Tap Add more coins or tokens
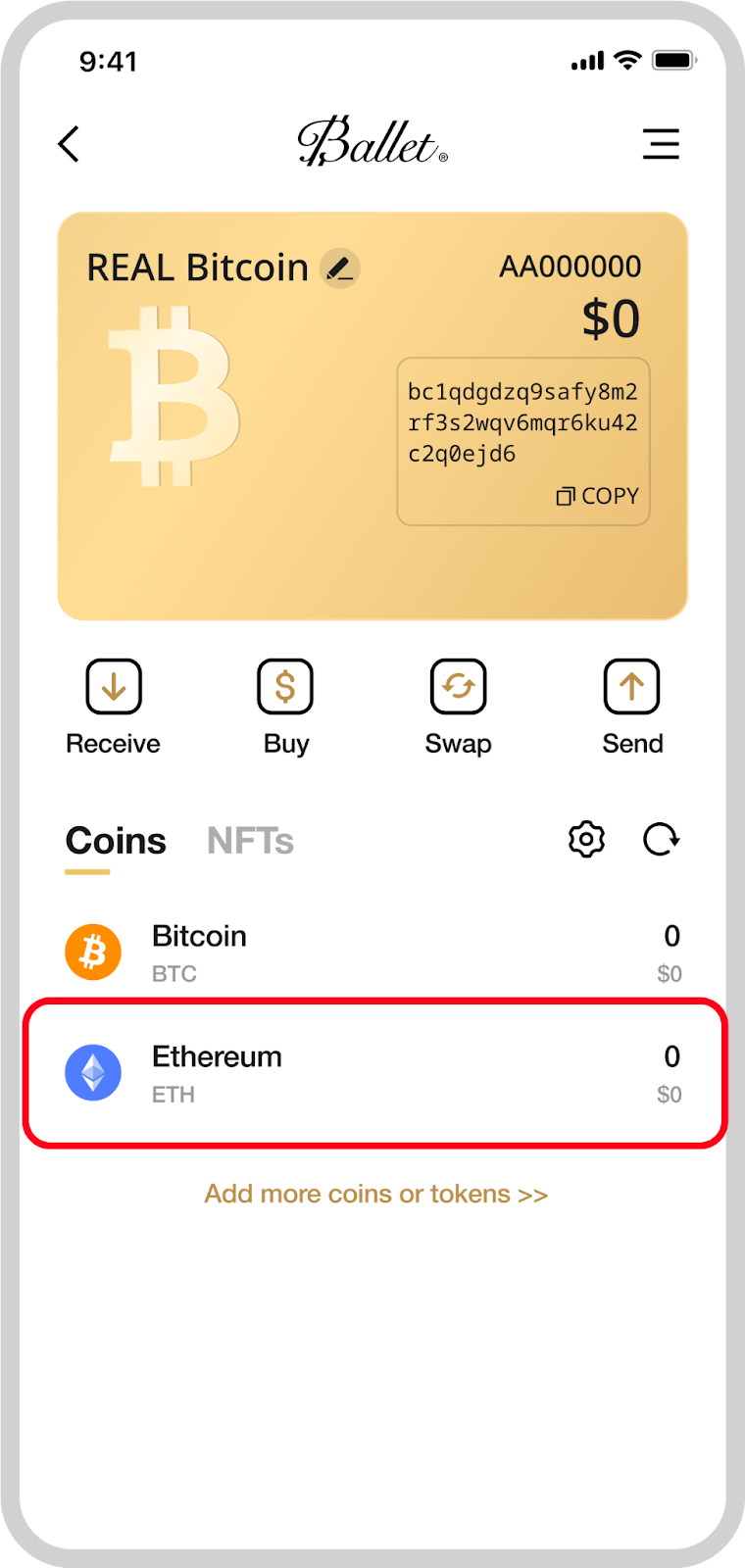 point(376,1194)
